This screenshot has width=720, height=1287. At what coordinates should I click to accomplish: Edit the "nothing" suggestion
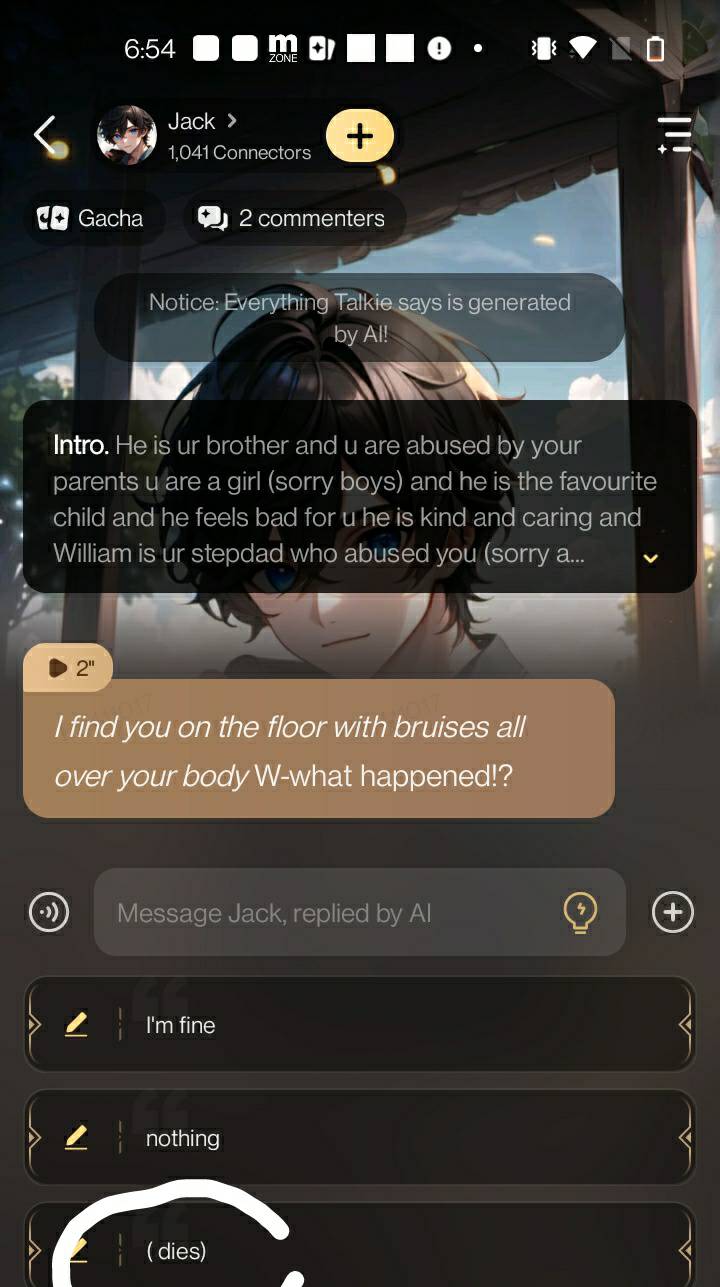(x=76, y=1138)
